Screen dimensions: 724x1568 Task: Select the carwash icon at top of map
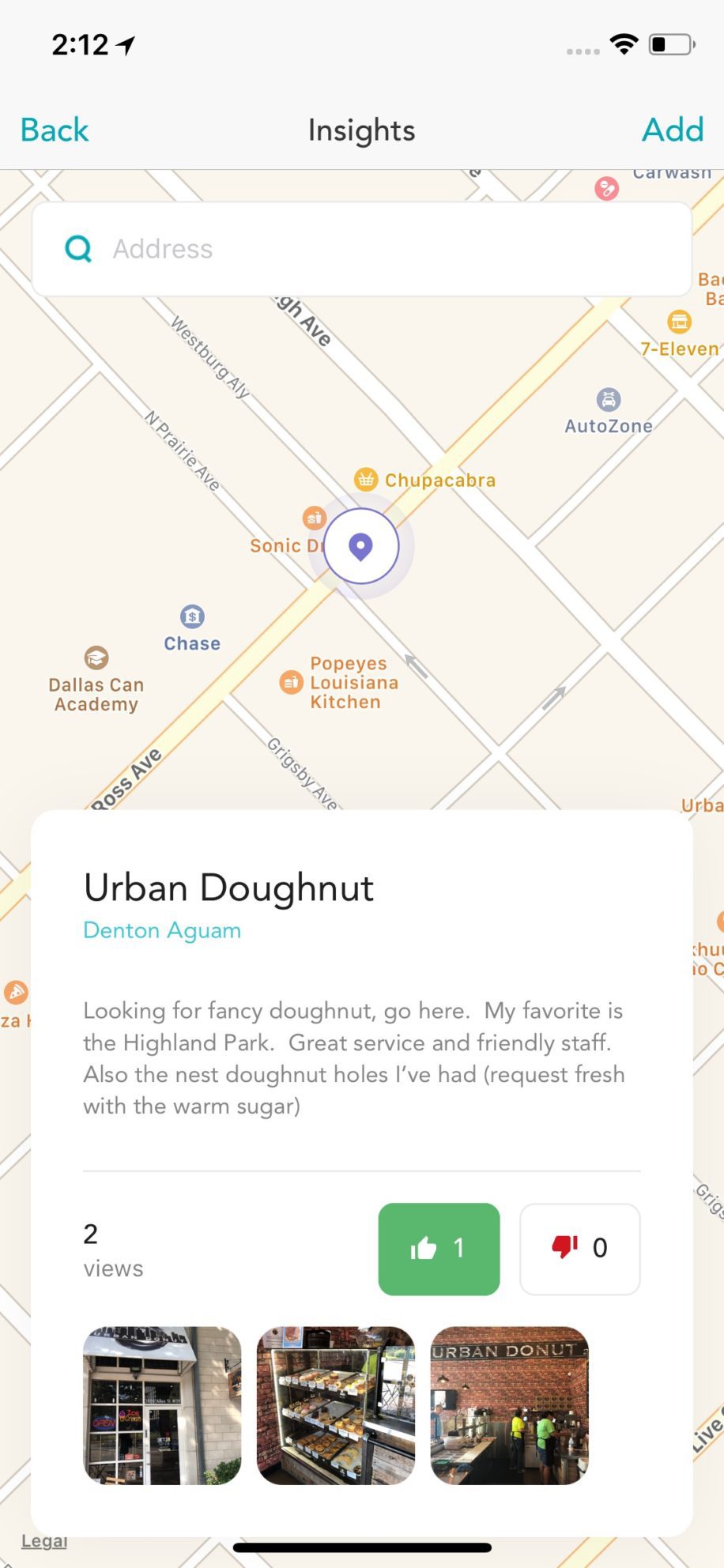(x=605, y=189)
